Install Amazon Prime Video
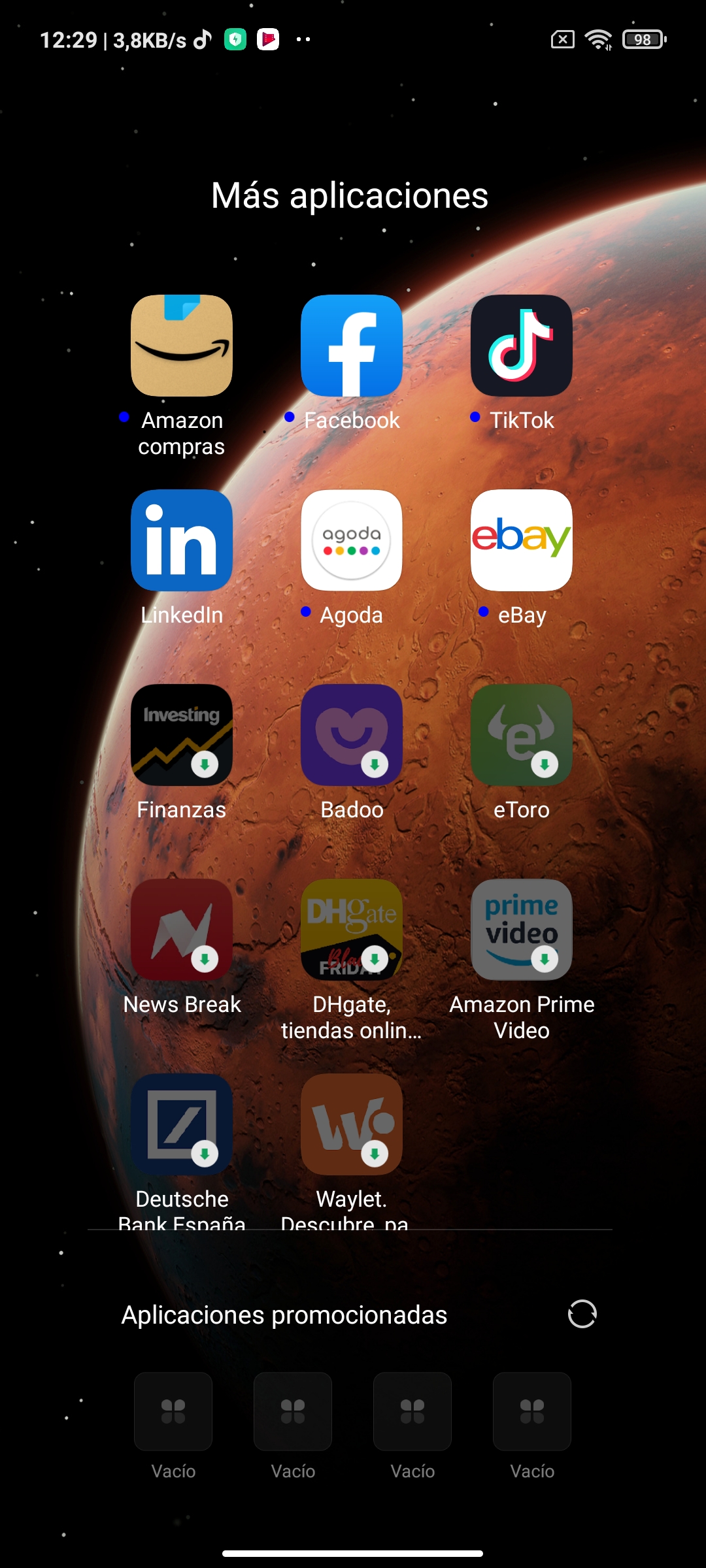The width and height of the screenshot is (706, 1568). click(x=522, y=930)
